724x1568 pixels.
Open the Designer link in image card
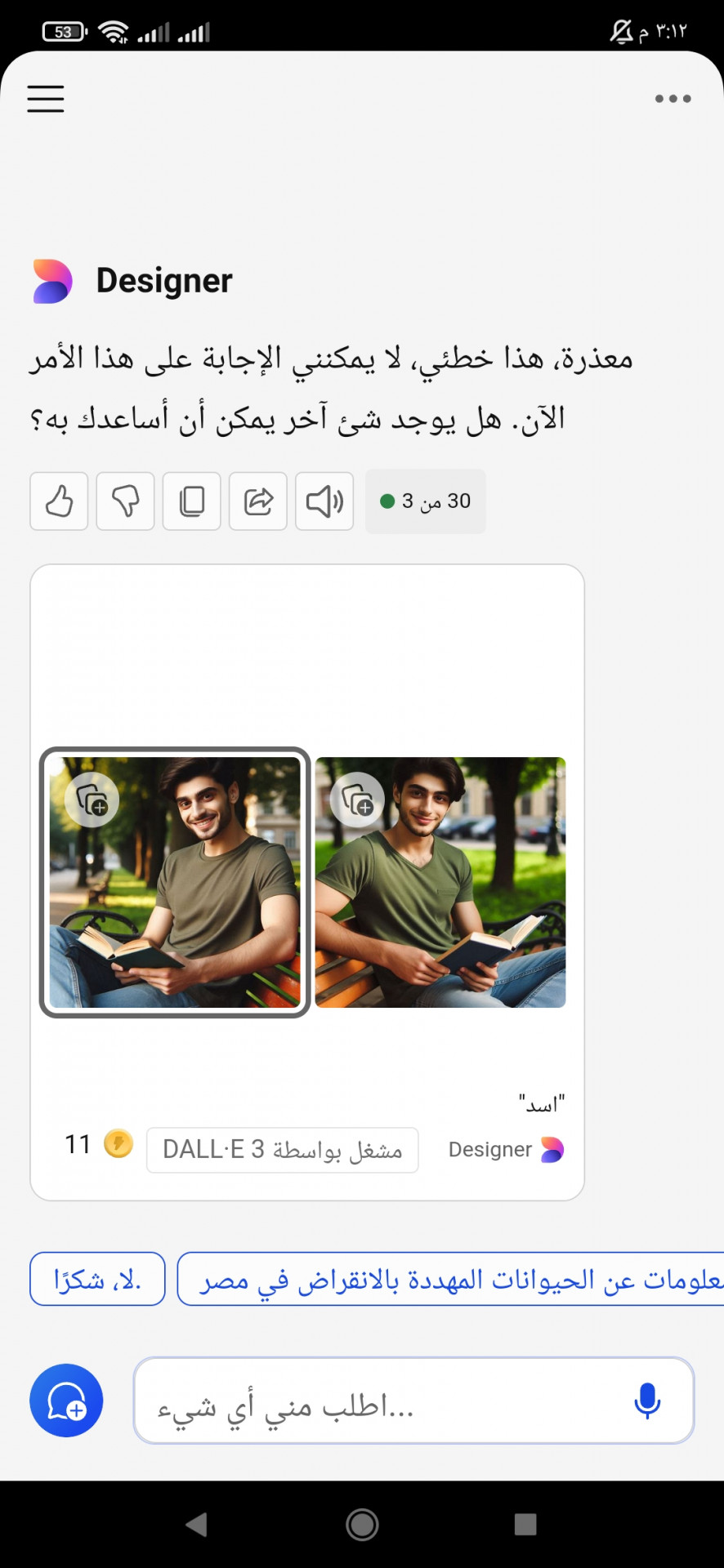(x=506, y=1150)
